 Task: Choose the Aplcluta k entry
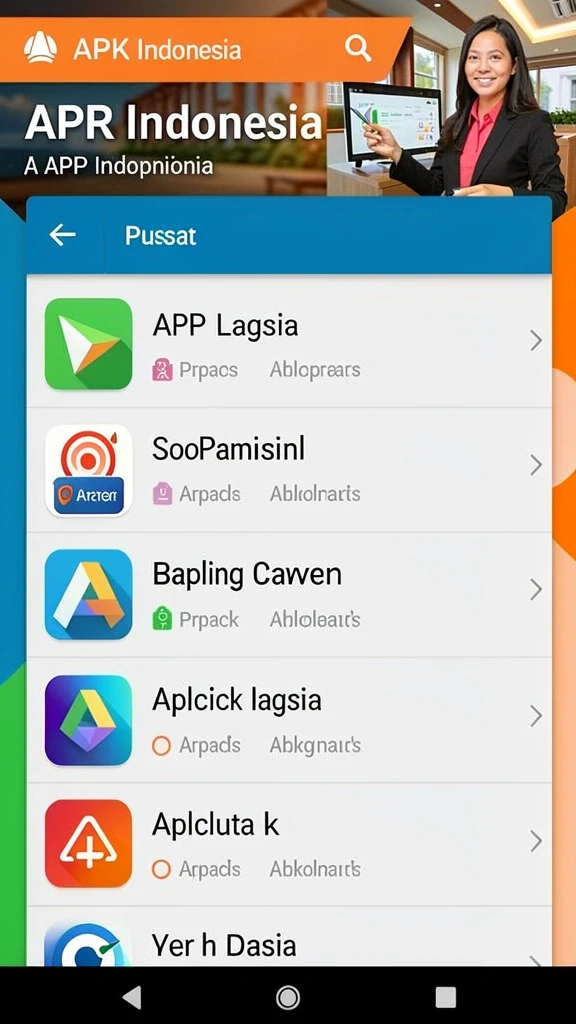coord(289,844)
